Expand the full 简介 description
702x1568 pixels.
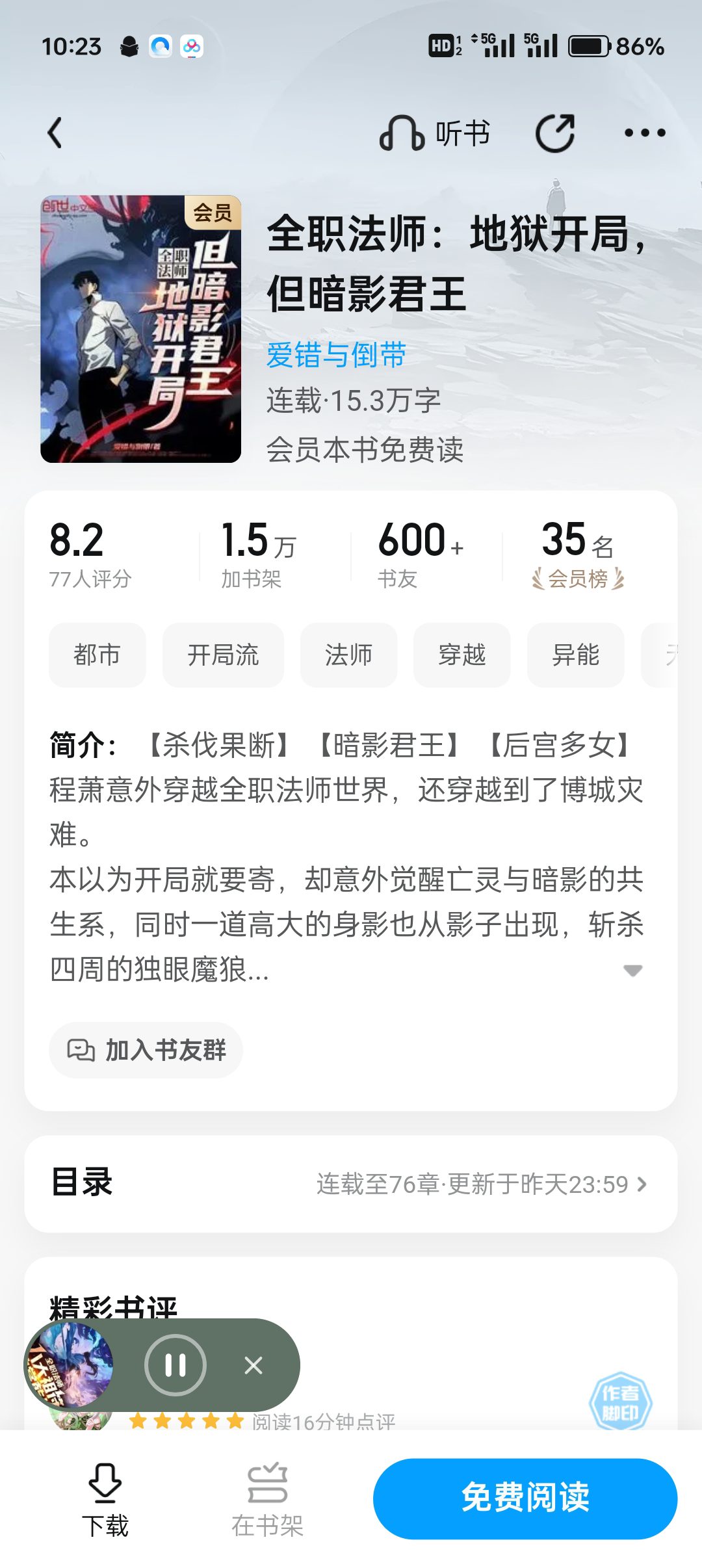click(x=632, y=970)
